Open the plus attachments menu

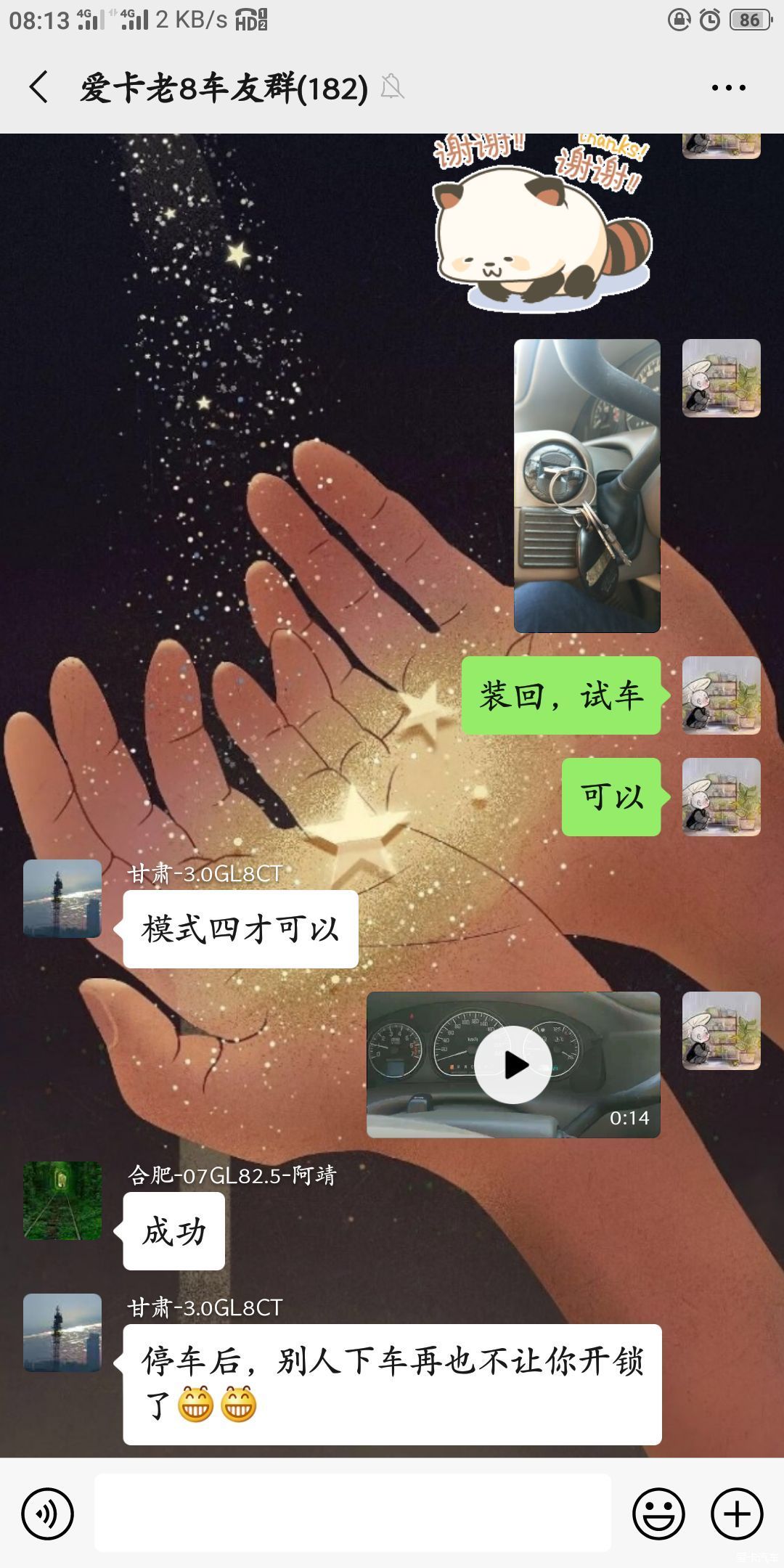coord(736,1514)
